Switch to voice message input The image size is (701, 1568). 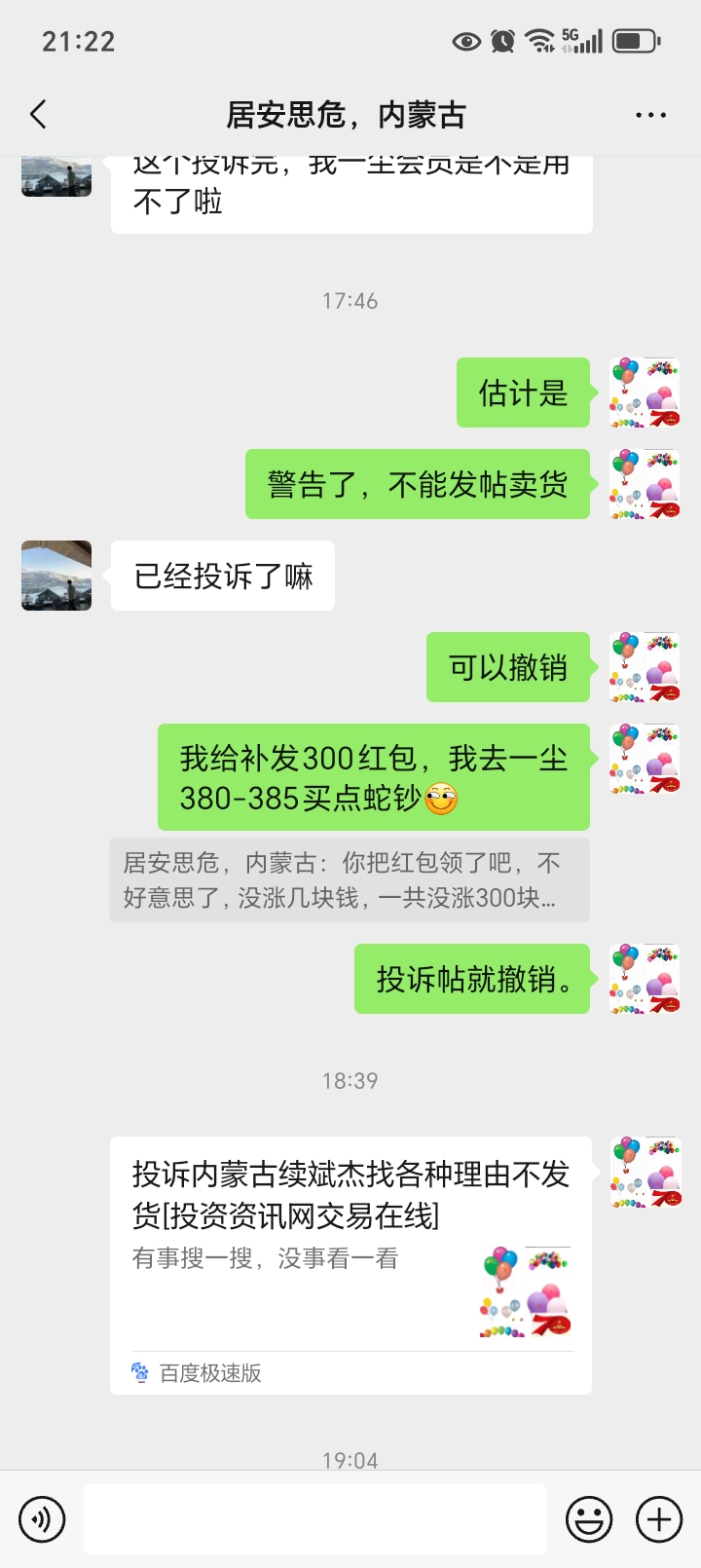42,1518
